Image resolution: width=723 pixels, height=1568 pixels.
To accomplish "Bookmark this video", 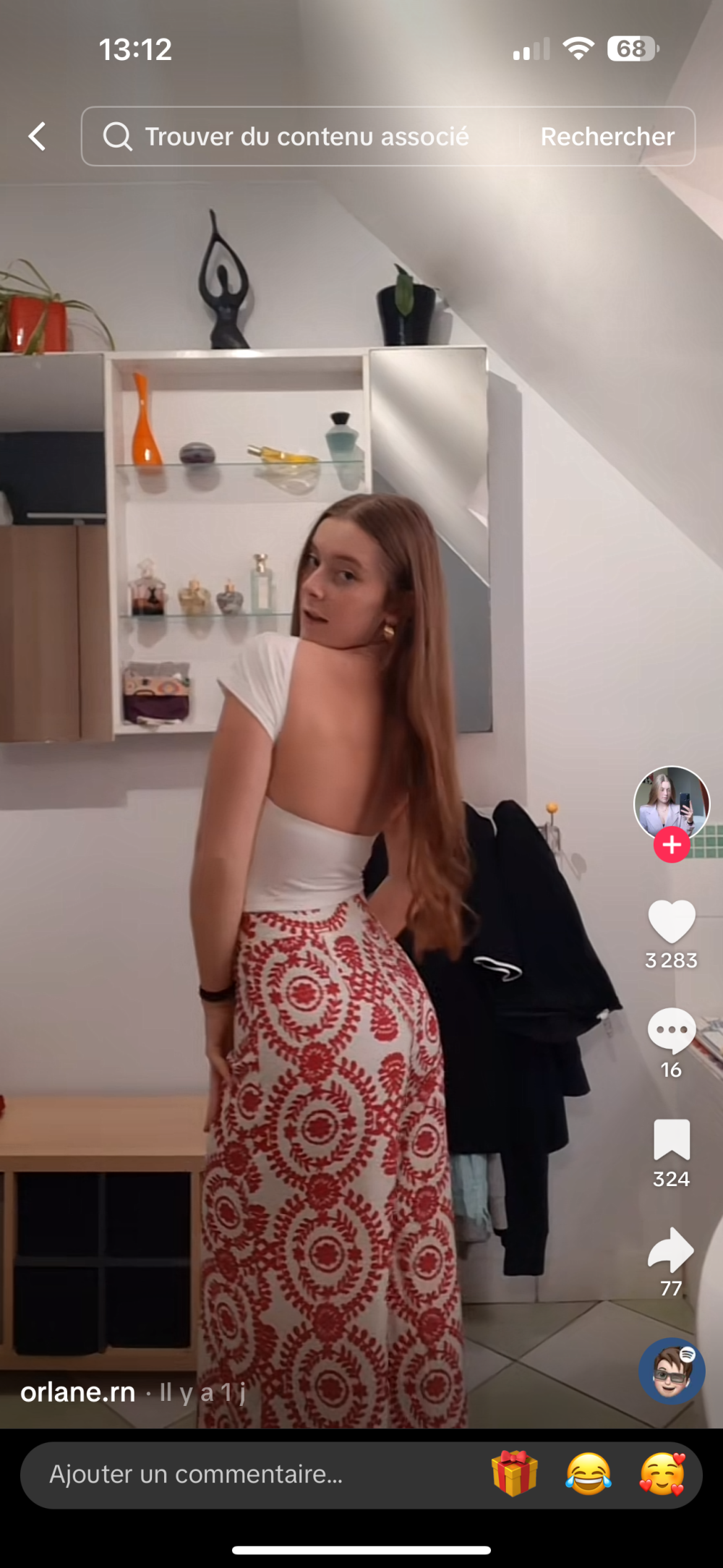I will (671, 1140).
